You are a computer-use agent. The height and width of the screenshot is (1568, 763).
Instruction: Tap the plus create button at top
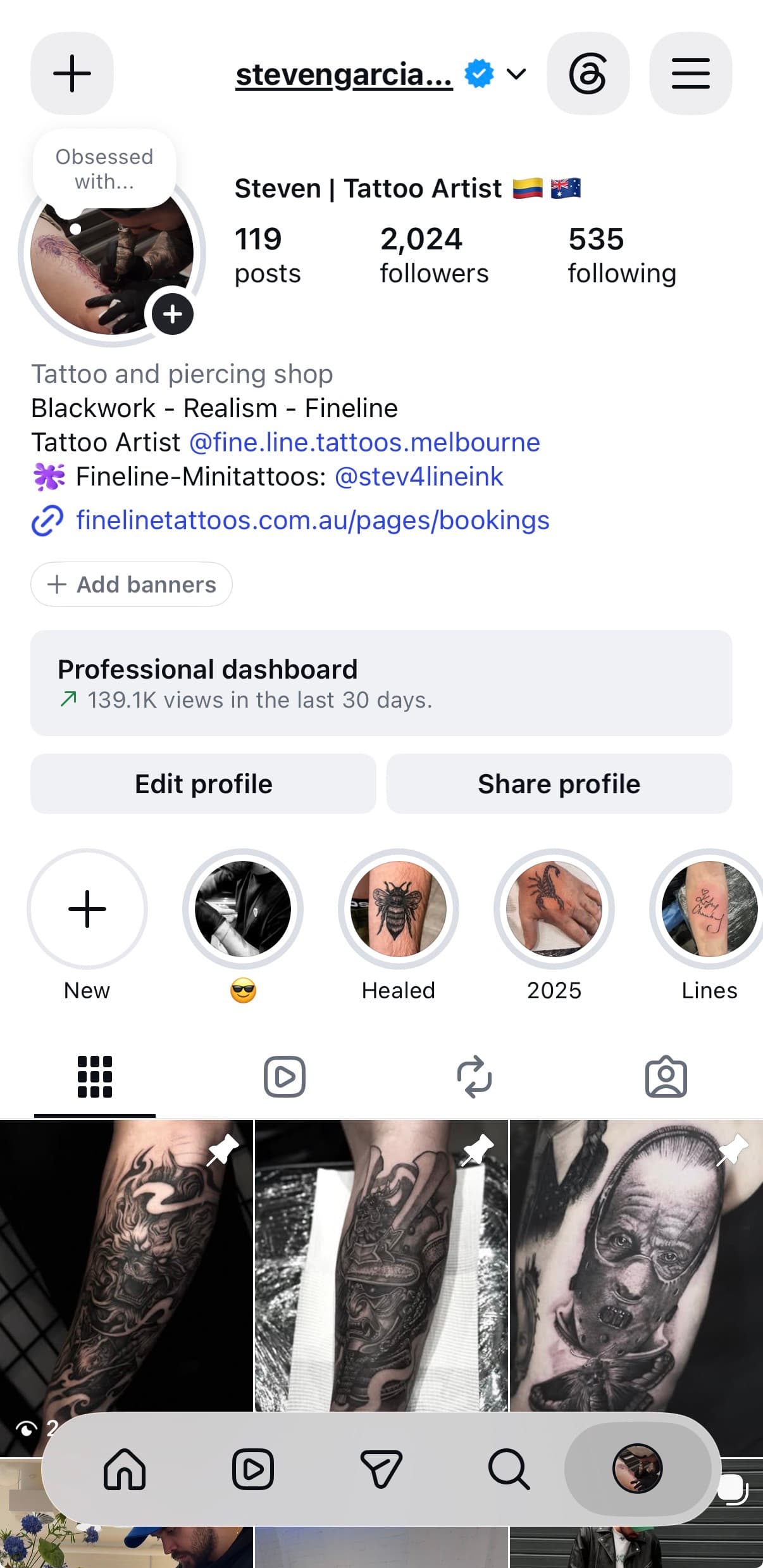pos(72,73)
